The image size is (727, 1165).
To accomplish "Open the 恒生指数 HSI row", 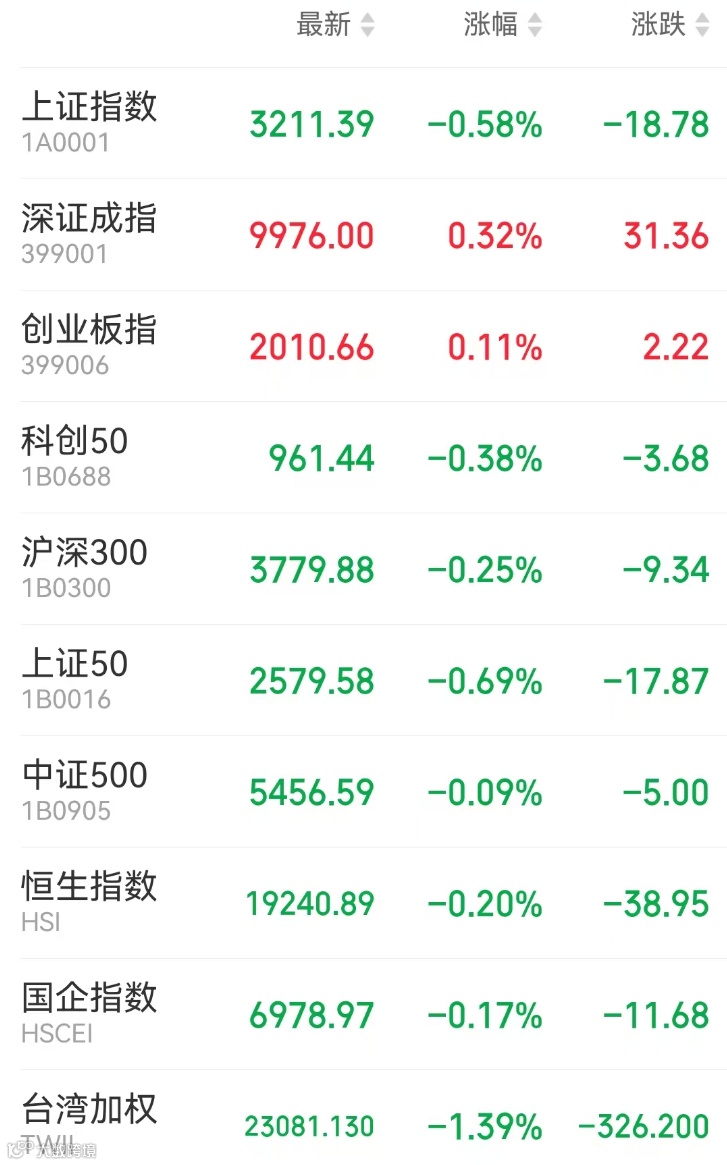I will click(x=374, y=903).
